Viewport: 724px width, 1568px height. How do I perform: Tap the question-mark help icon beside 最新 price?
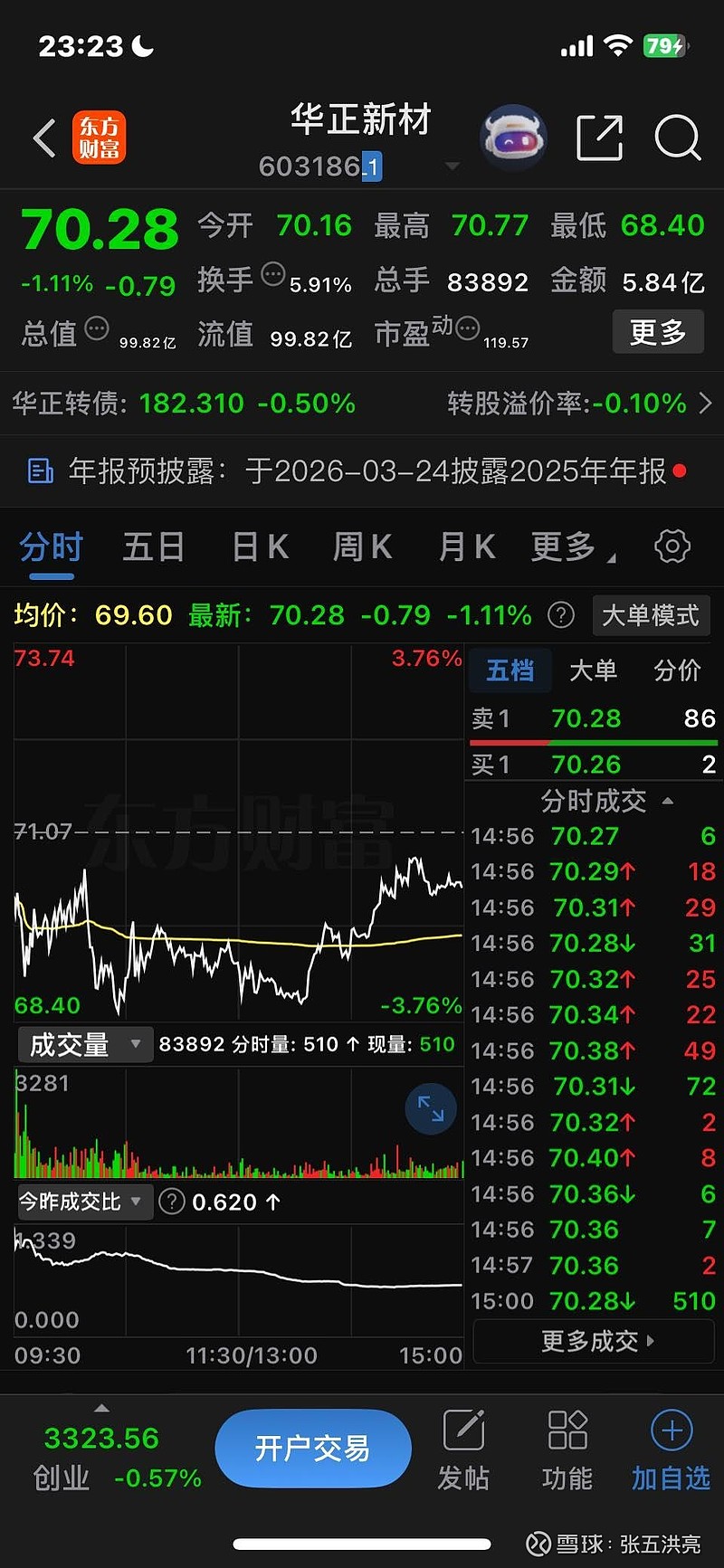point(561,614)
